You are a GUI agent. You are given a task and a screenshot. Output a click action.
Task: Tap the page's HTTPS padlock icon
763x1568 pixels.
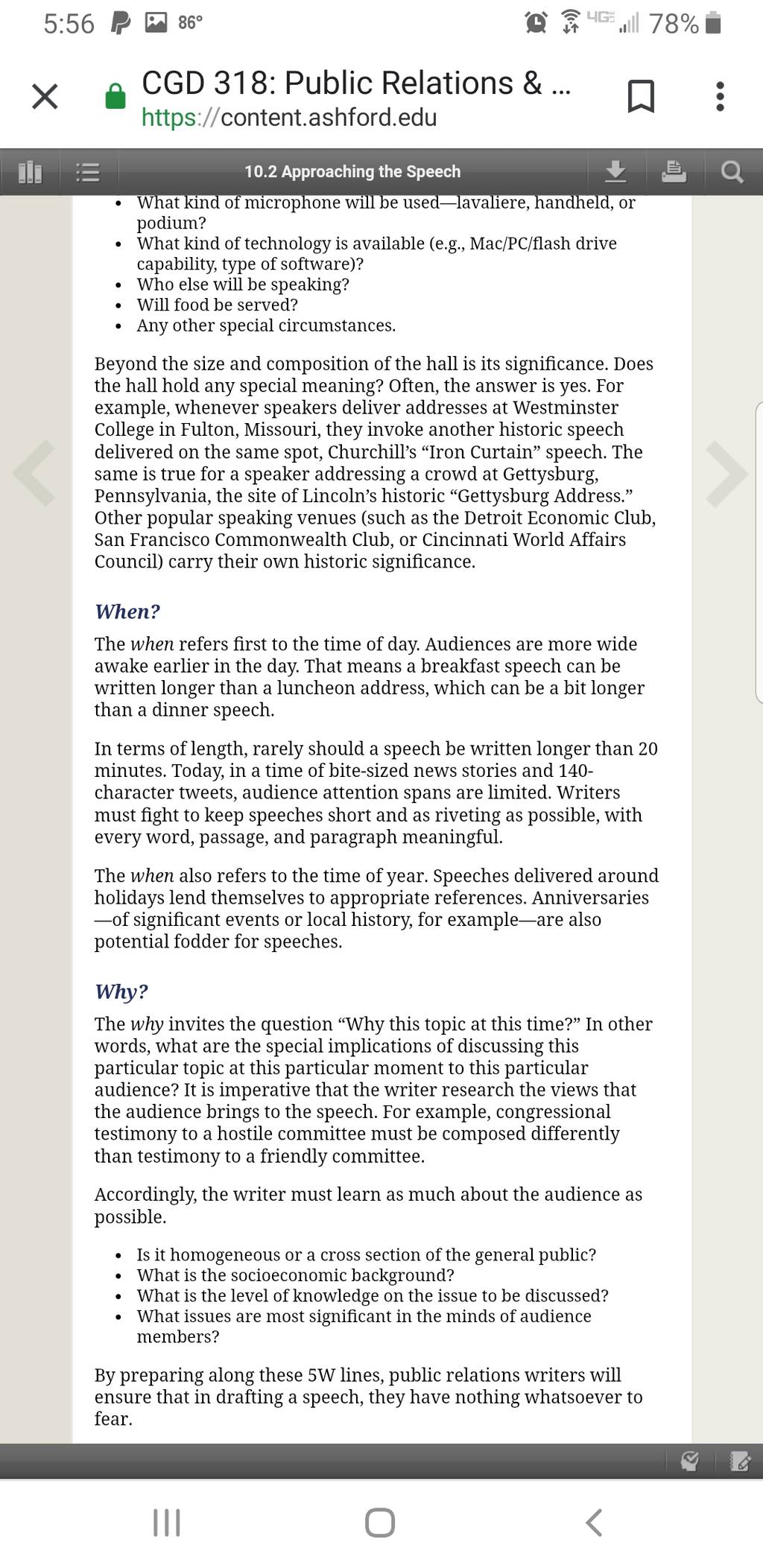tap(115, 97)
